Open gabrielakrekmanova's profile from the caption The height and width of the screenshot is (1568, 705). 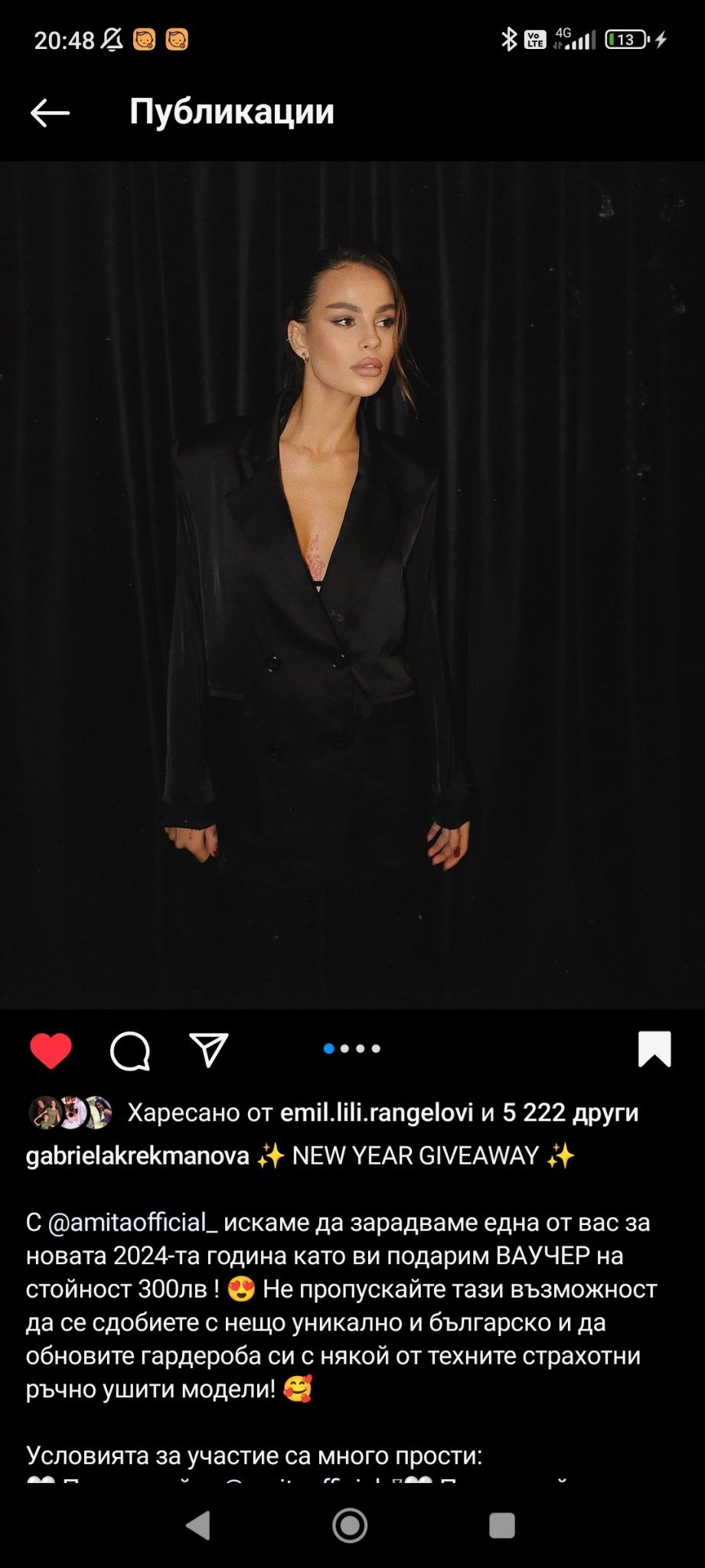[x=138, y=1155]
